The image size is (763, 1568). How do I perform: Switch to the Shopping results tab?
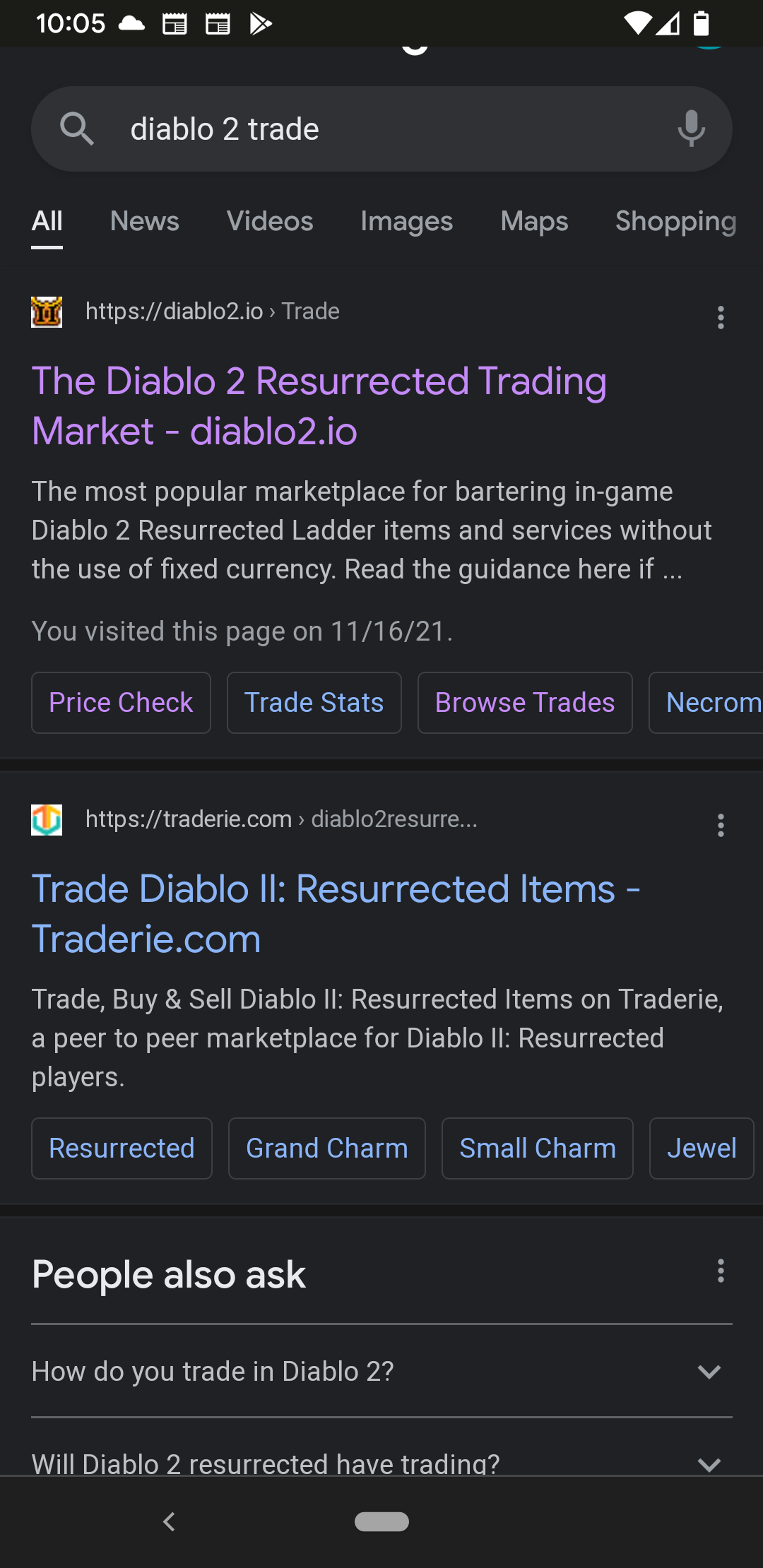coord(675,221)
